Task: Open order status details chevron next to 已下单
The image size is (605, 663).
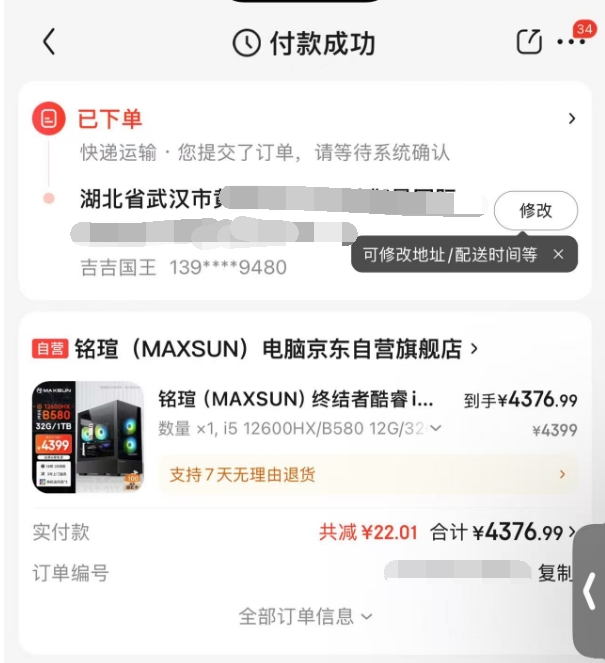Action: tap(571, 119)
